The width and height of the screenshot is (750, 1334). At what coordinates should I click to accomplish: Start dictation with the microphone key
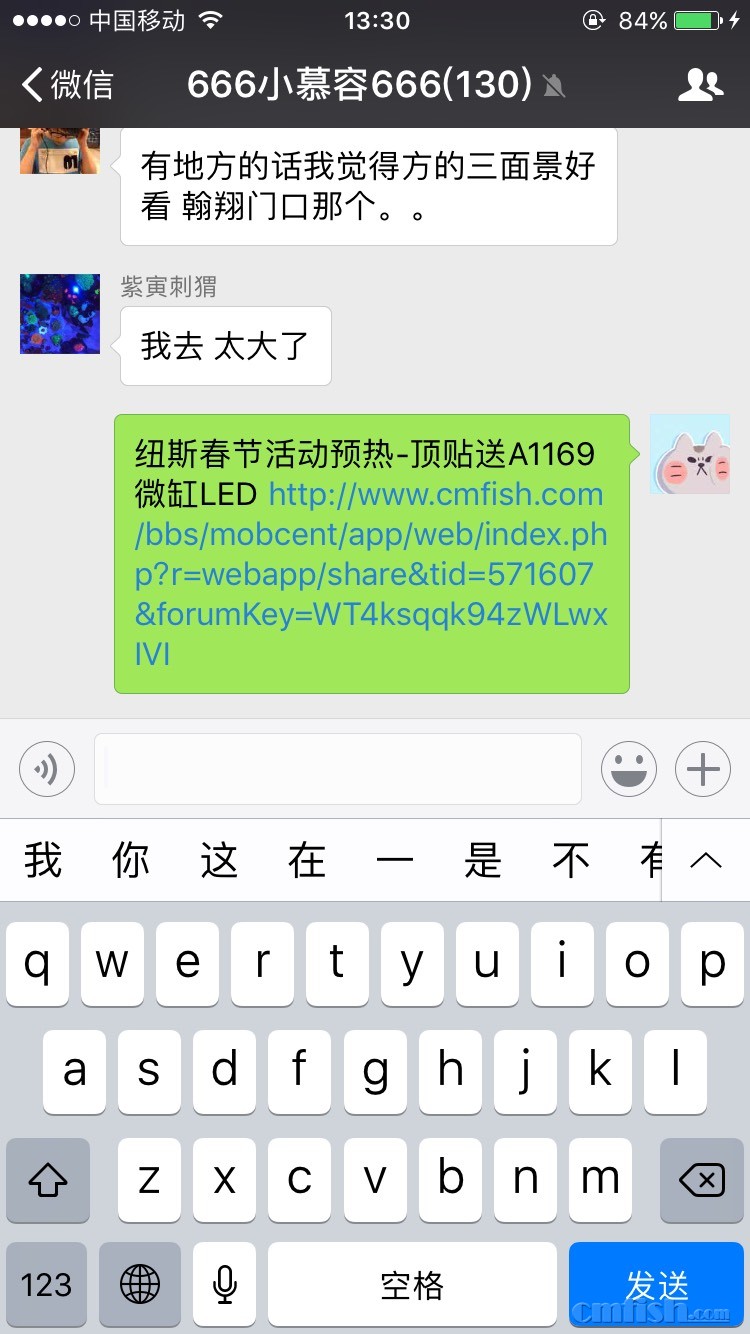224,1285
